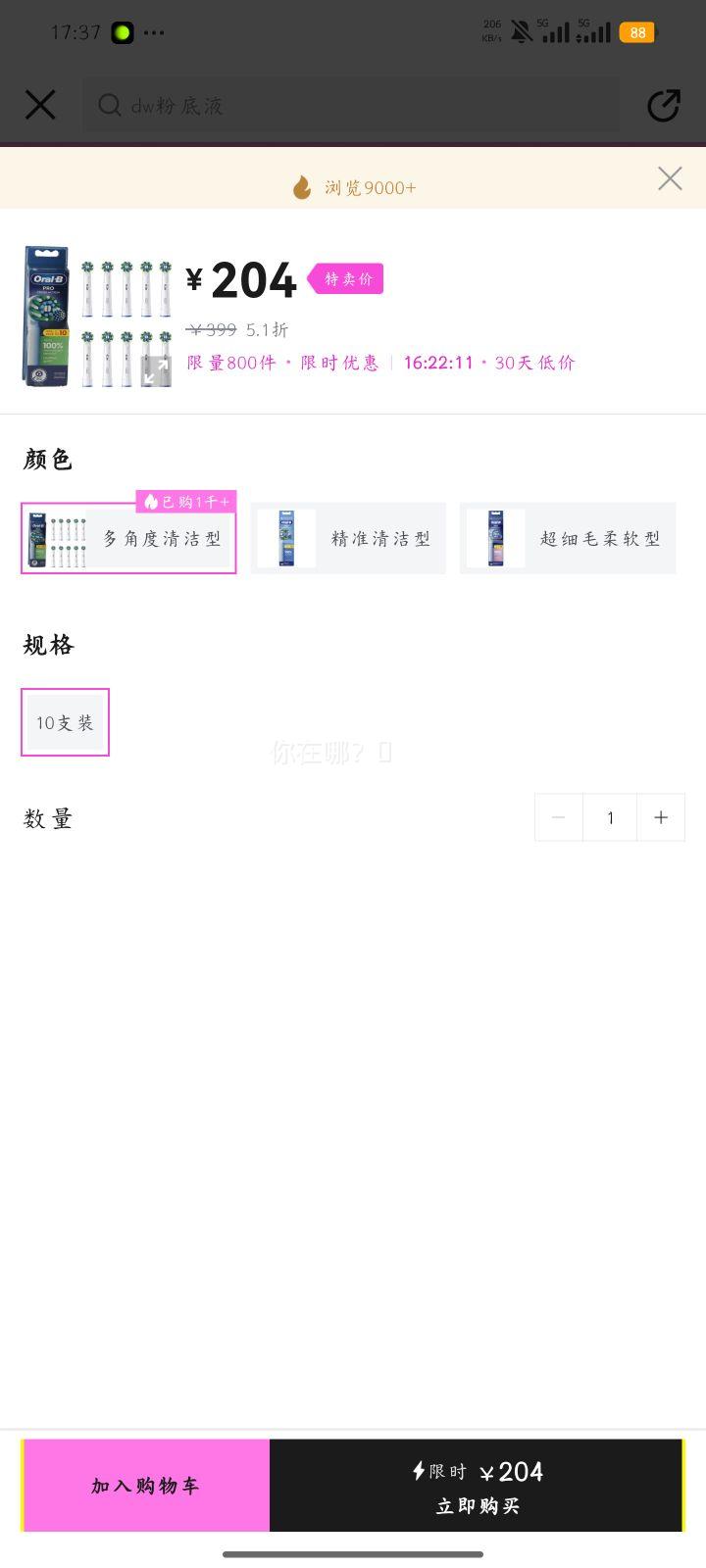Tap the lightning icon on the 立即购买 button

(x=420, y=1471)
